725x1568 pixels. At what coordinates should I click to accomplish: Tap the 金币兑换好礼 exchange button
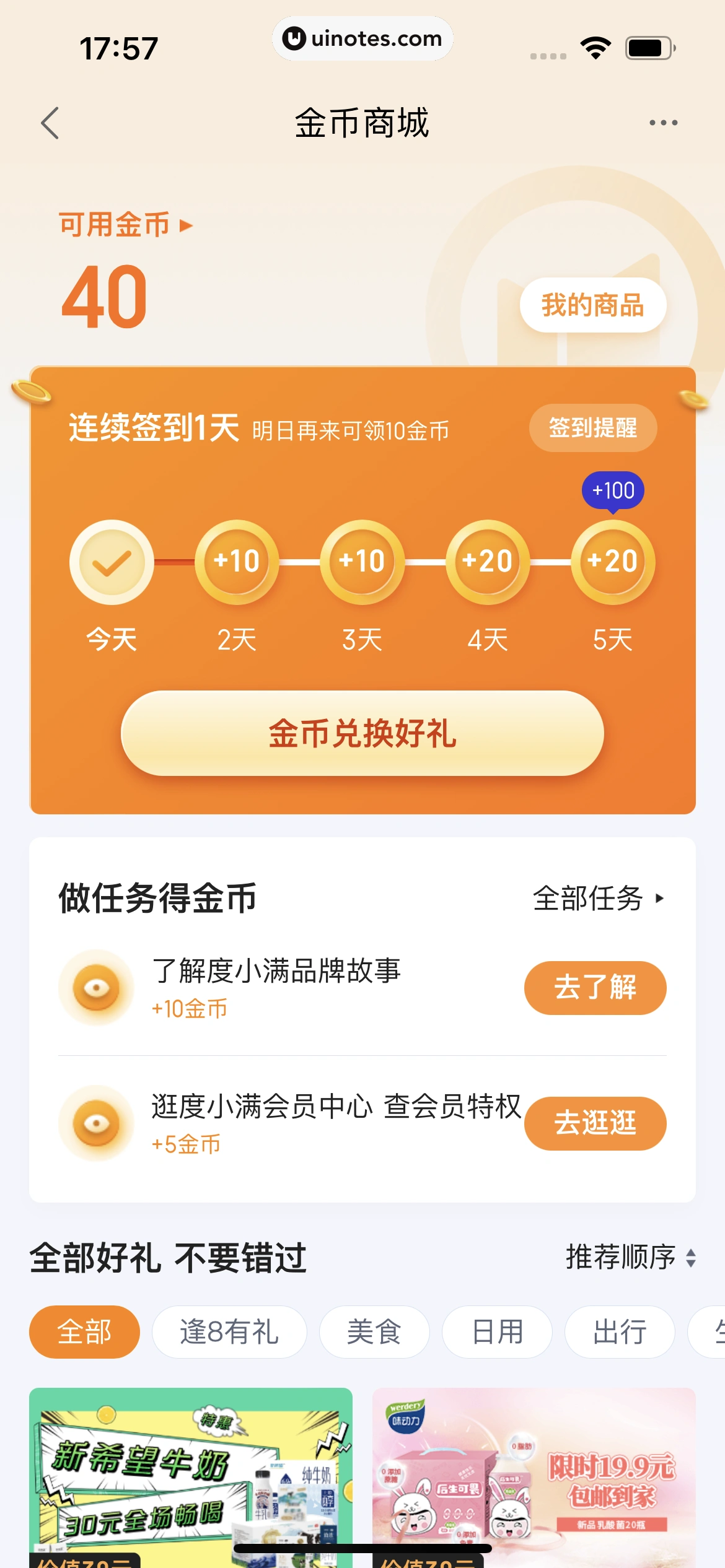tap(362, 733)
